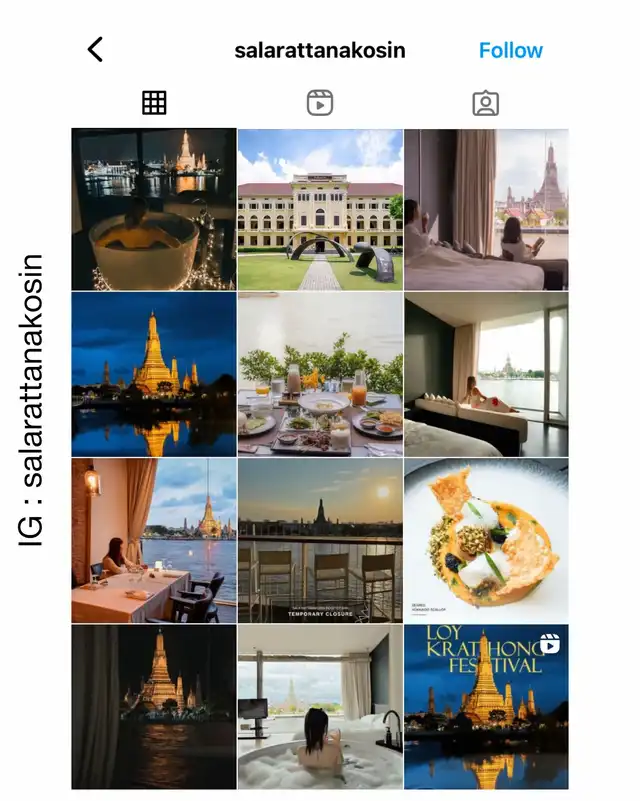Image resolution: width=640 pixels, height=801 pixels.
Task: Open the woman in bubble bath post
Action: pos(320,707)
